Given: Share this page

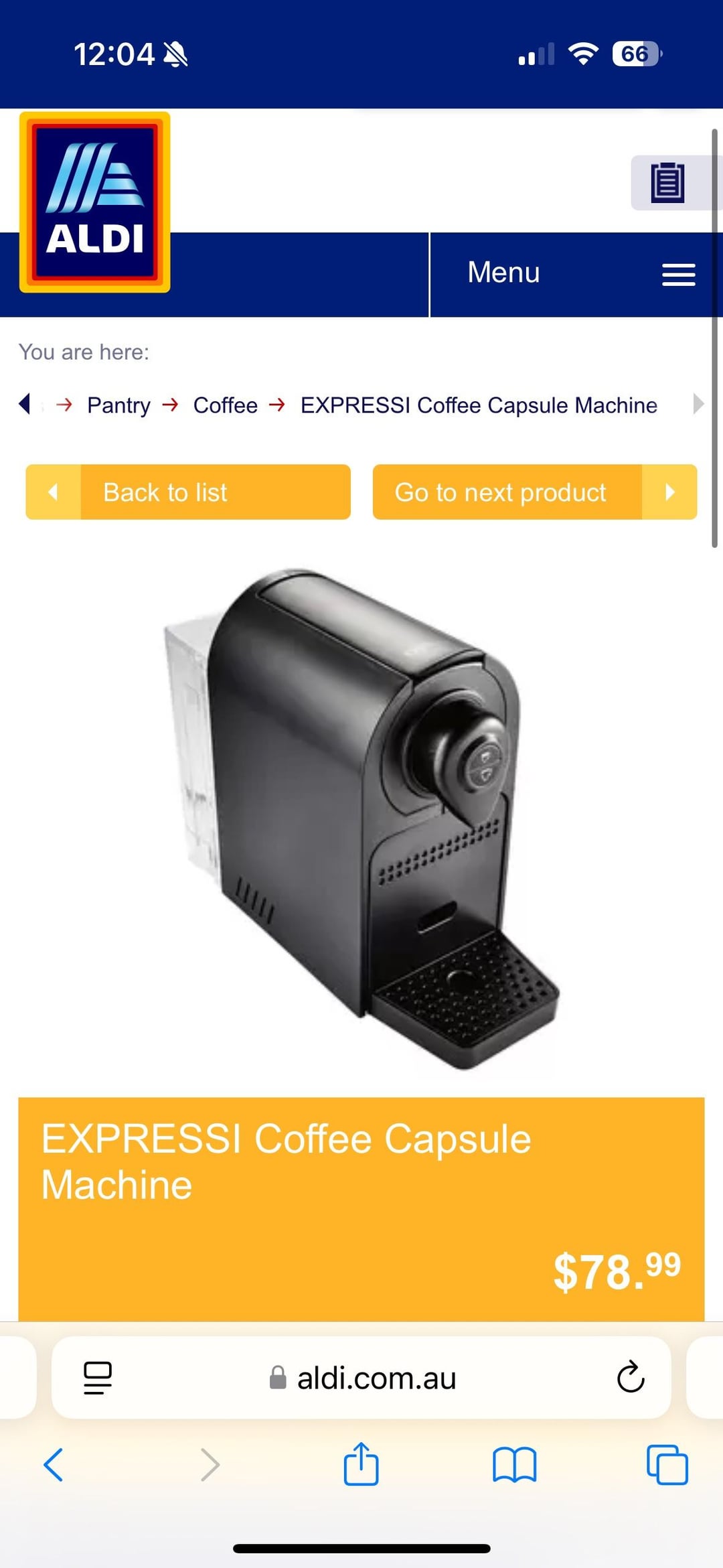Looking at the screenshot, I should pos(361,1465).
